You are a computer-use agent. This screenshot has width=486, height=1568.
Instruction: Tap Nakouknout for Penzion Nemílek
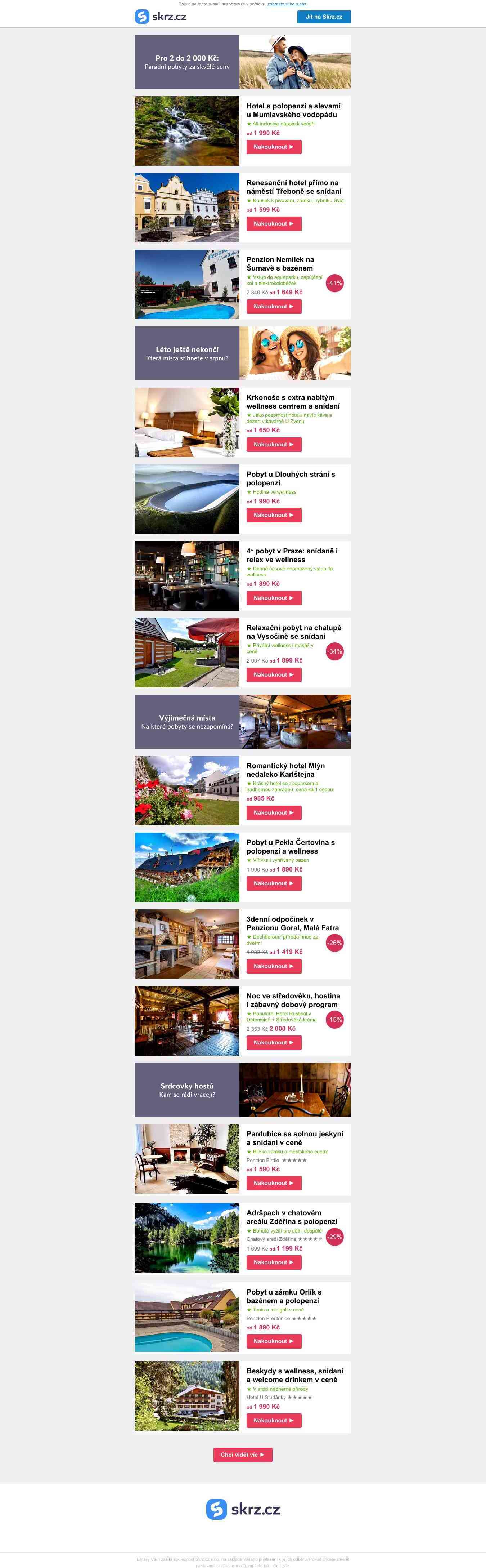273,306
